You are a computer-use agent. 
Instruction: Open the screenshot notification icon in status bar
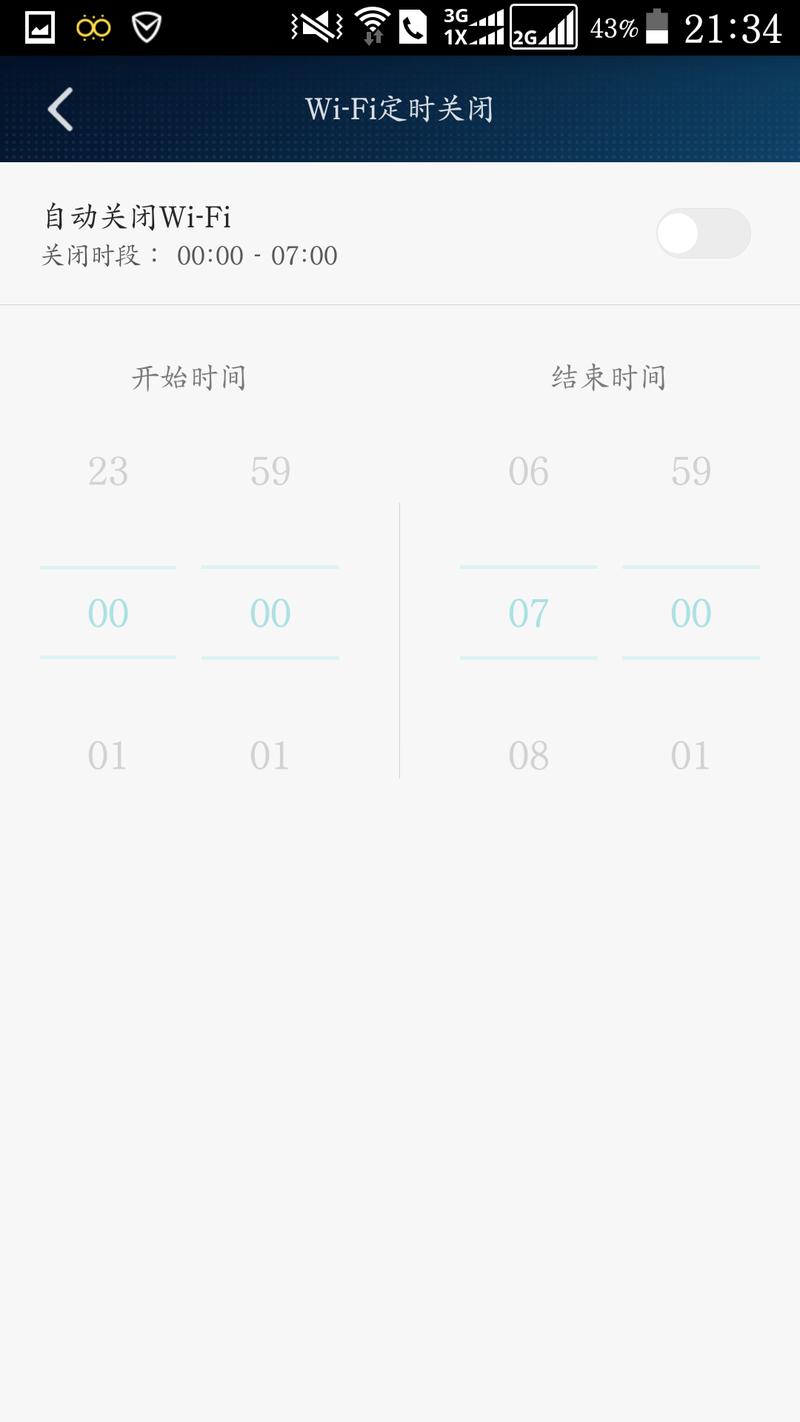pyautogui.click(x=38, y=27)
